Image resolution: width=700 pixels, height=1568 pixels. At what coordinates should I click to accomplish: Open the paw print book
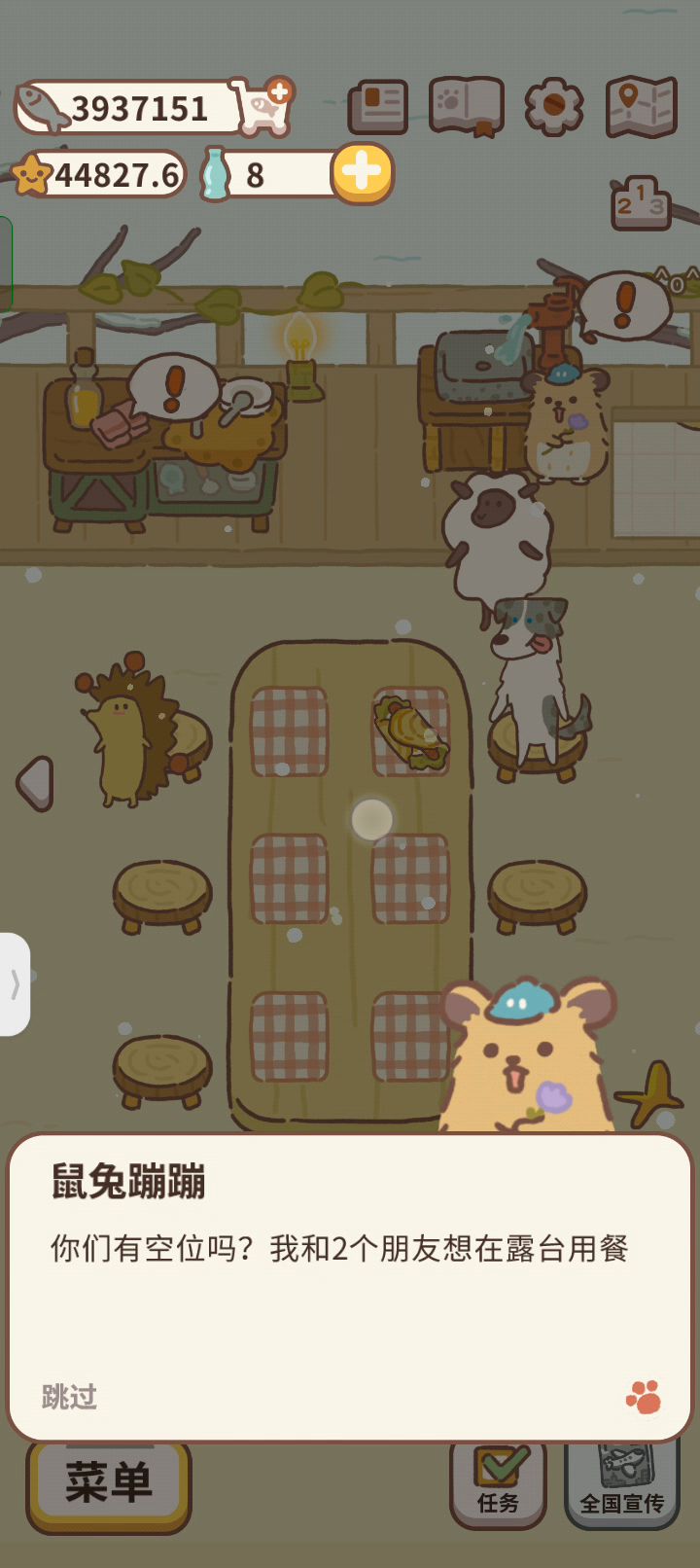(x=467, y=107)
